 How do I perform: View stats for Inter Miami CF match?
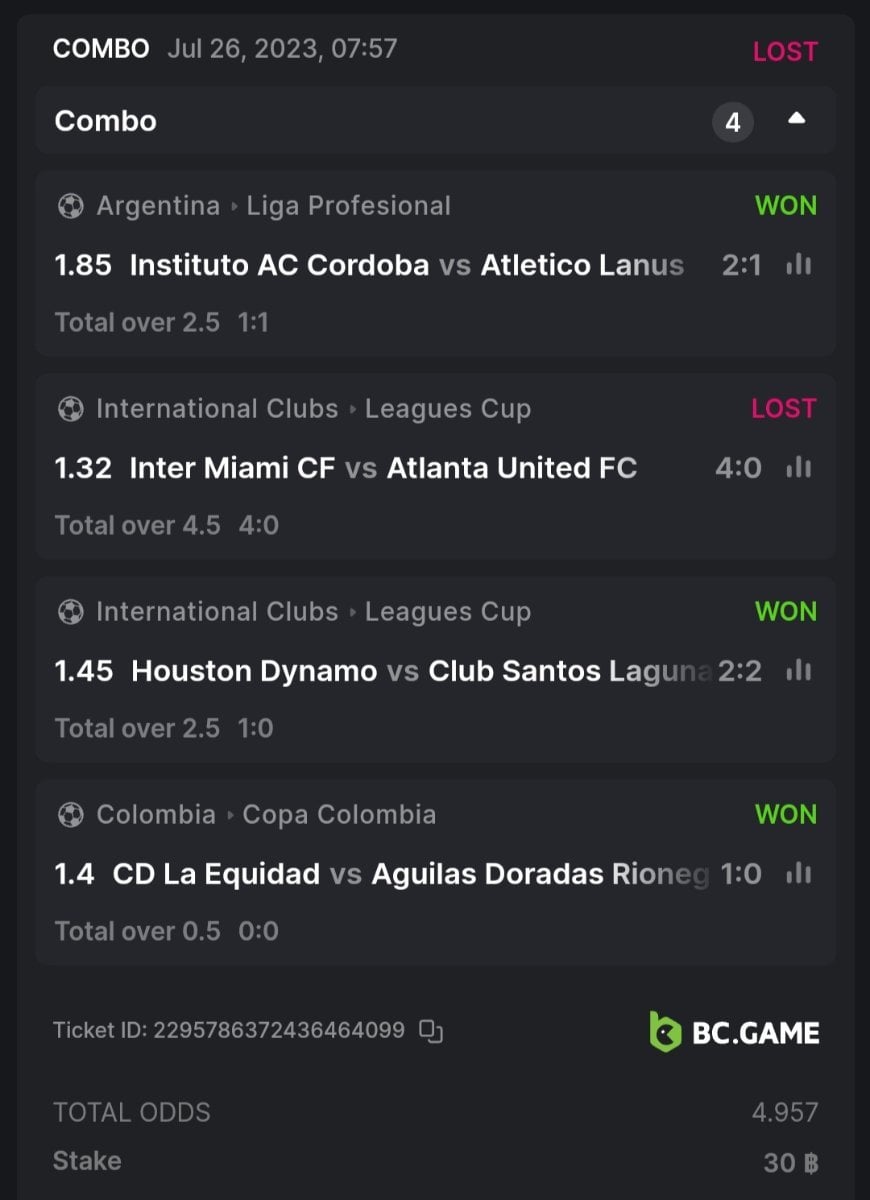click(x=798, y=468)
